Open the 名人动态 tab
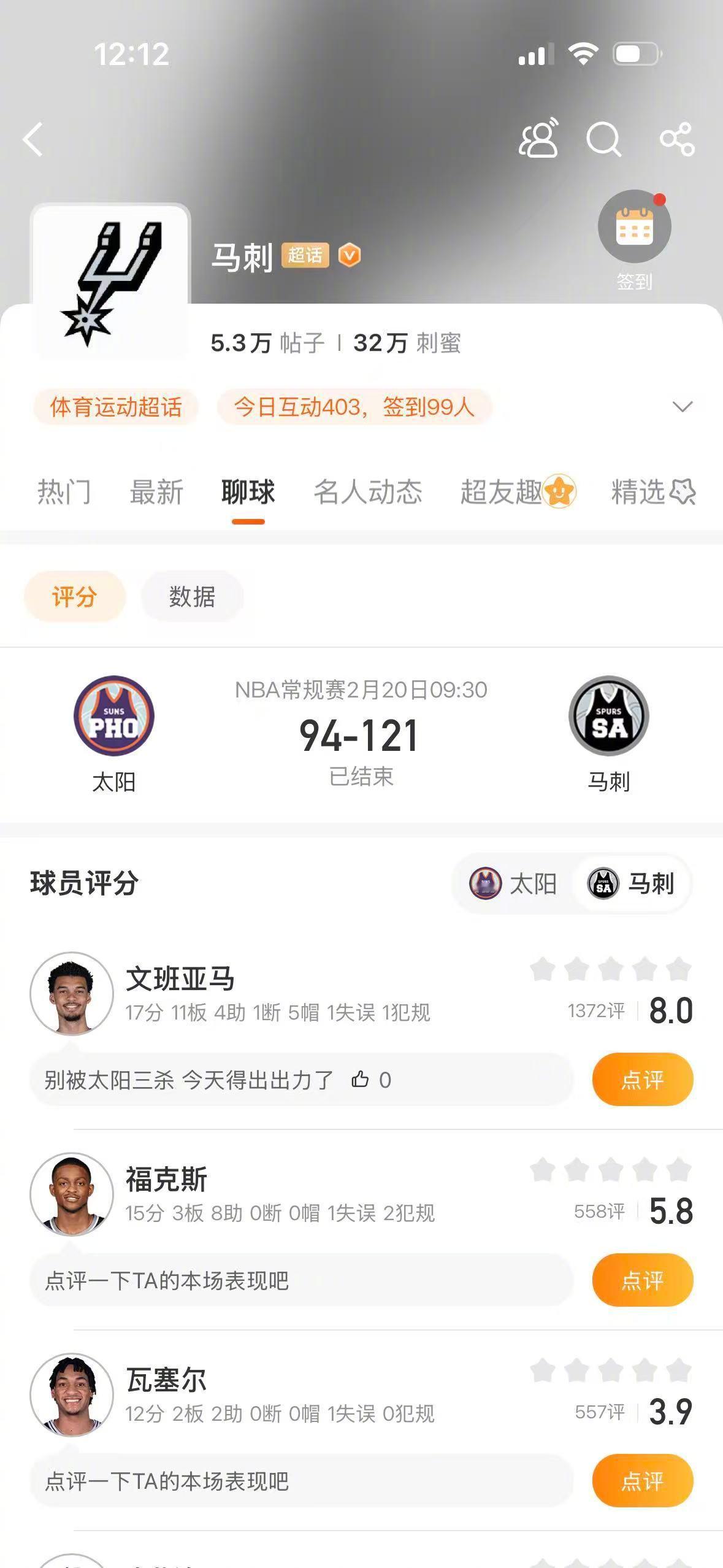Viewport: 723px width, 1568px height. pyautogui.click(x=367, y=493)
